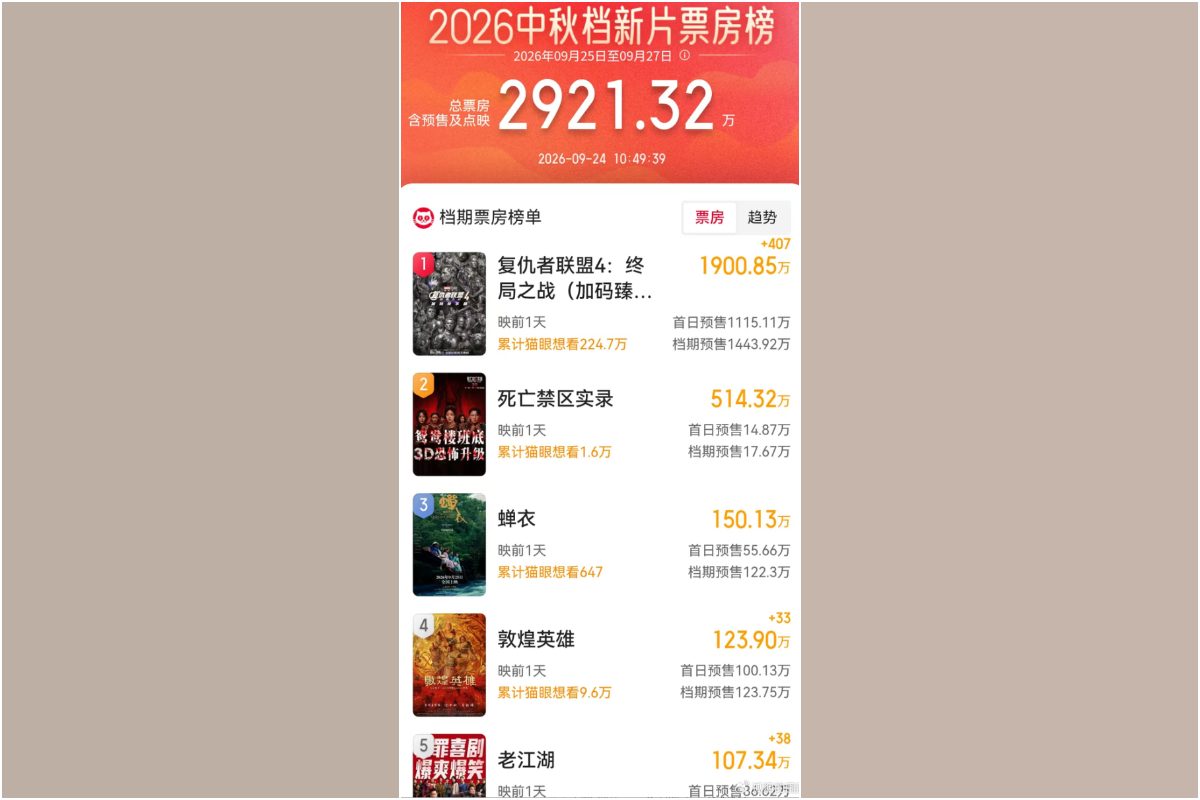Open the 死亡禁区实录 movie row
This screenshot has height=800, width=1200.
coord(600,424)
